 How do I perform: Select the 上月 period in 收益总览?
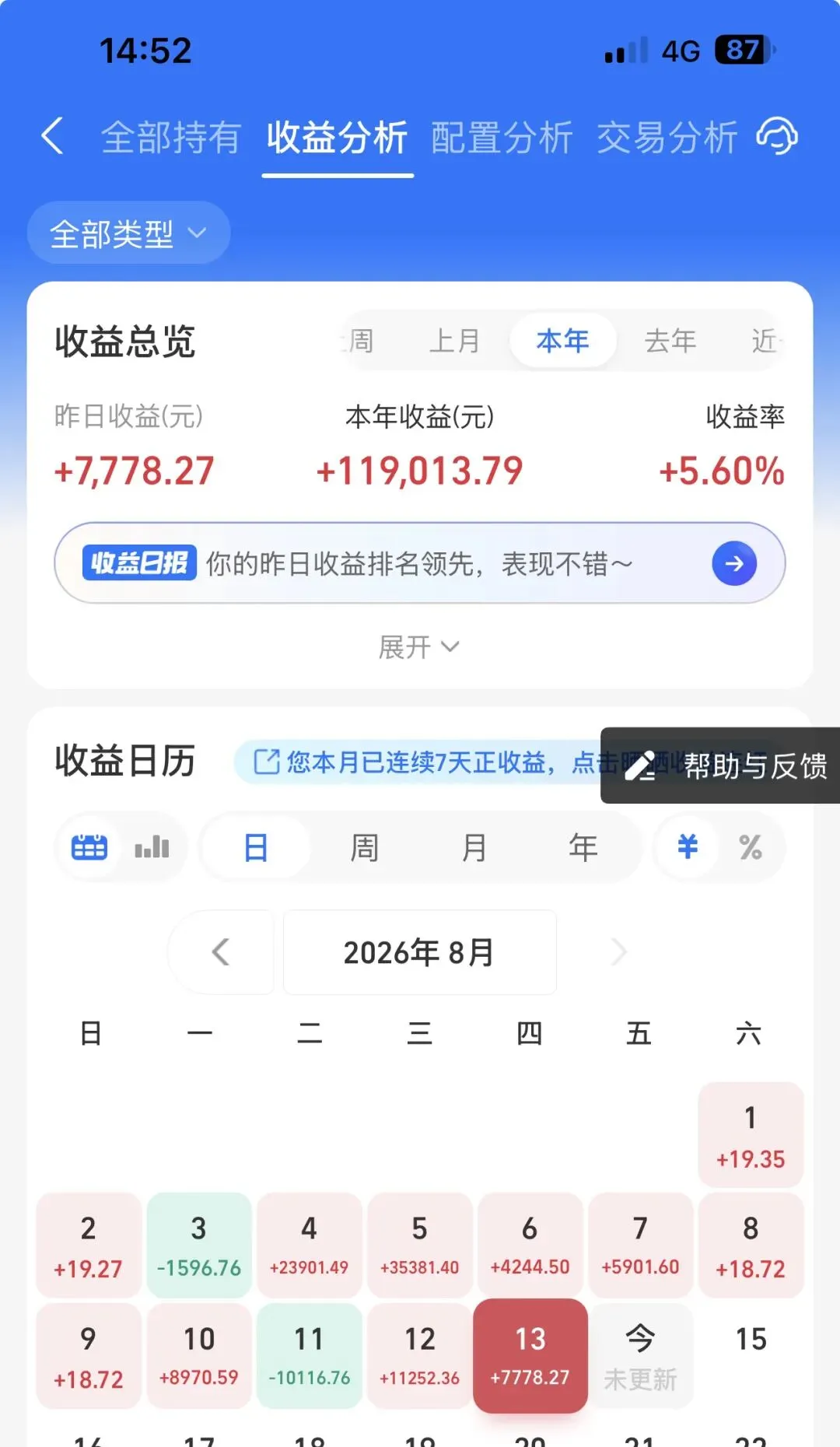pyautogui.click(x=455, y=341)
